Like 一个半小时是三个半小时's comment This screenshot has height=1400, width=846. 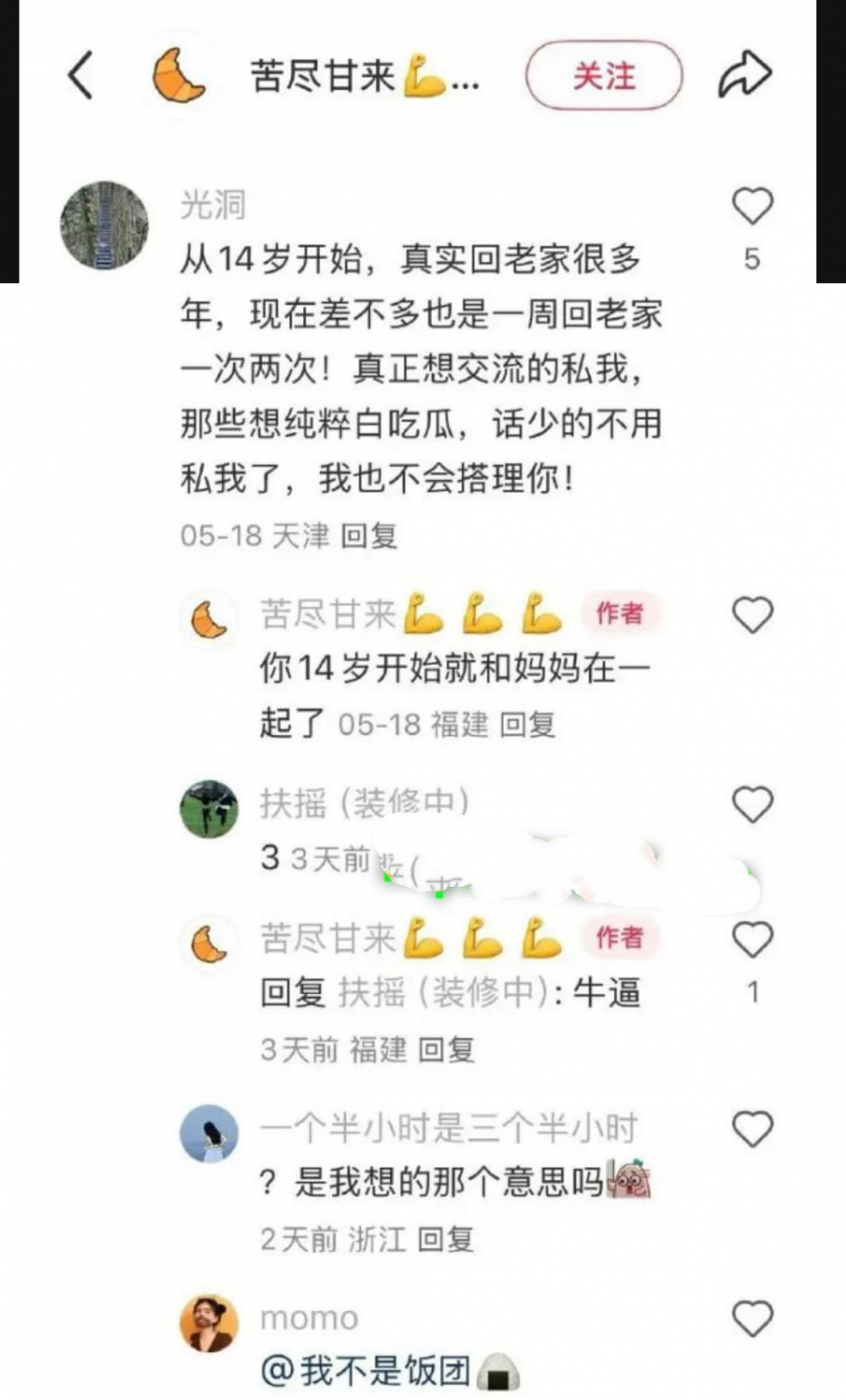coord(752,1130)
